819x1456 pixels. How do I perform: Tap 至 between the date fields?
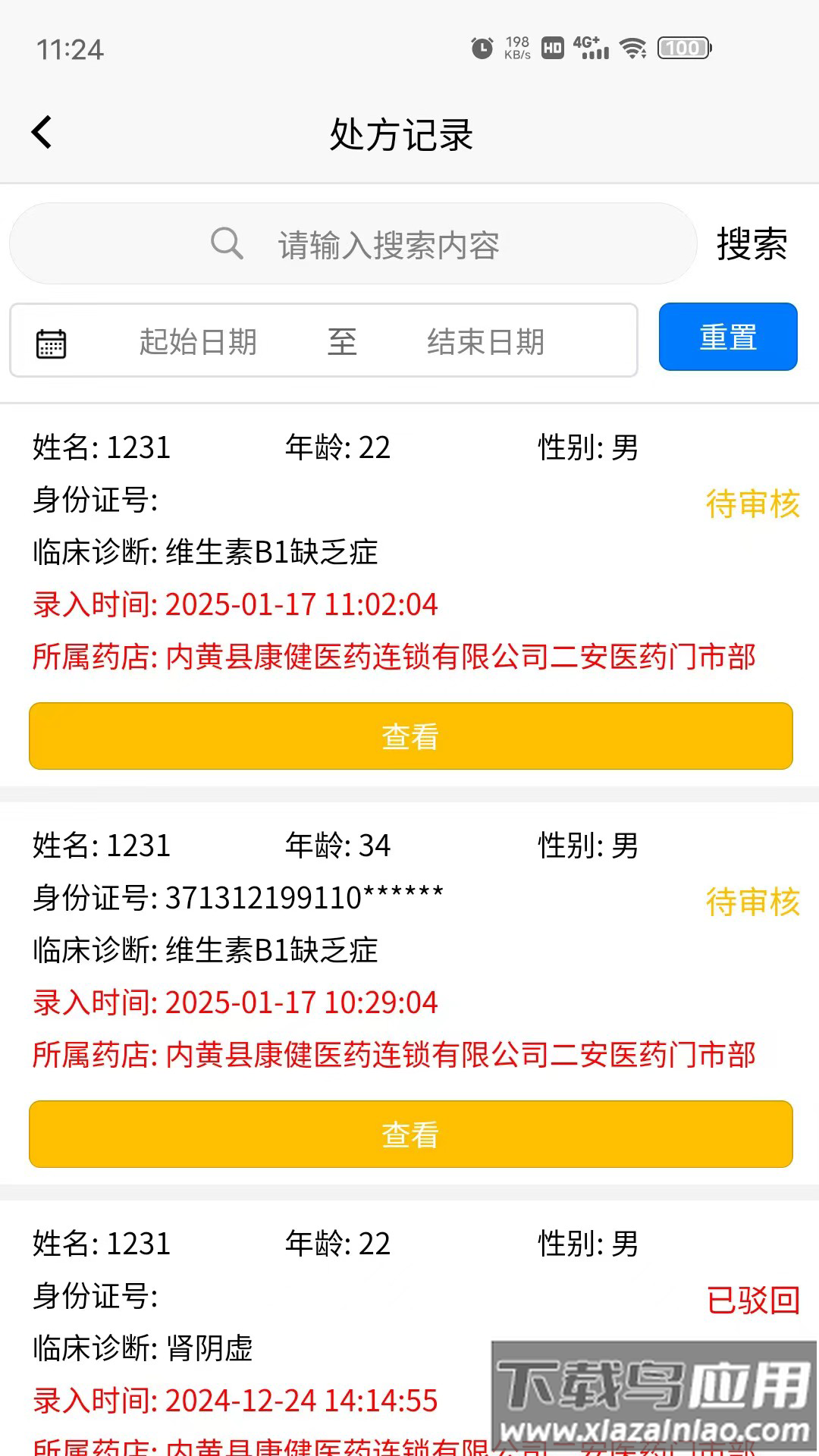pyautogui.click(x=343, y=341)
